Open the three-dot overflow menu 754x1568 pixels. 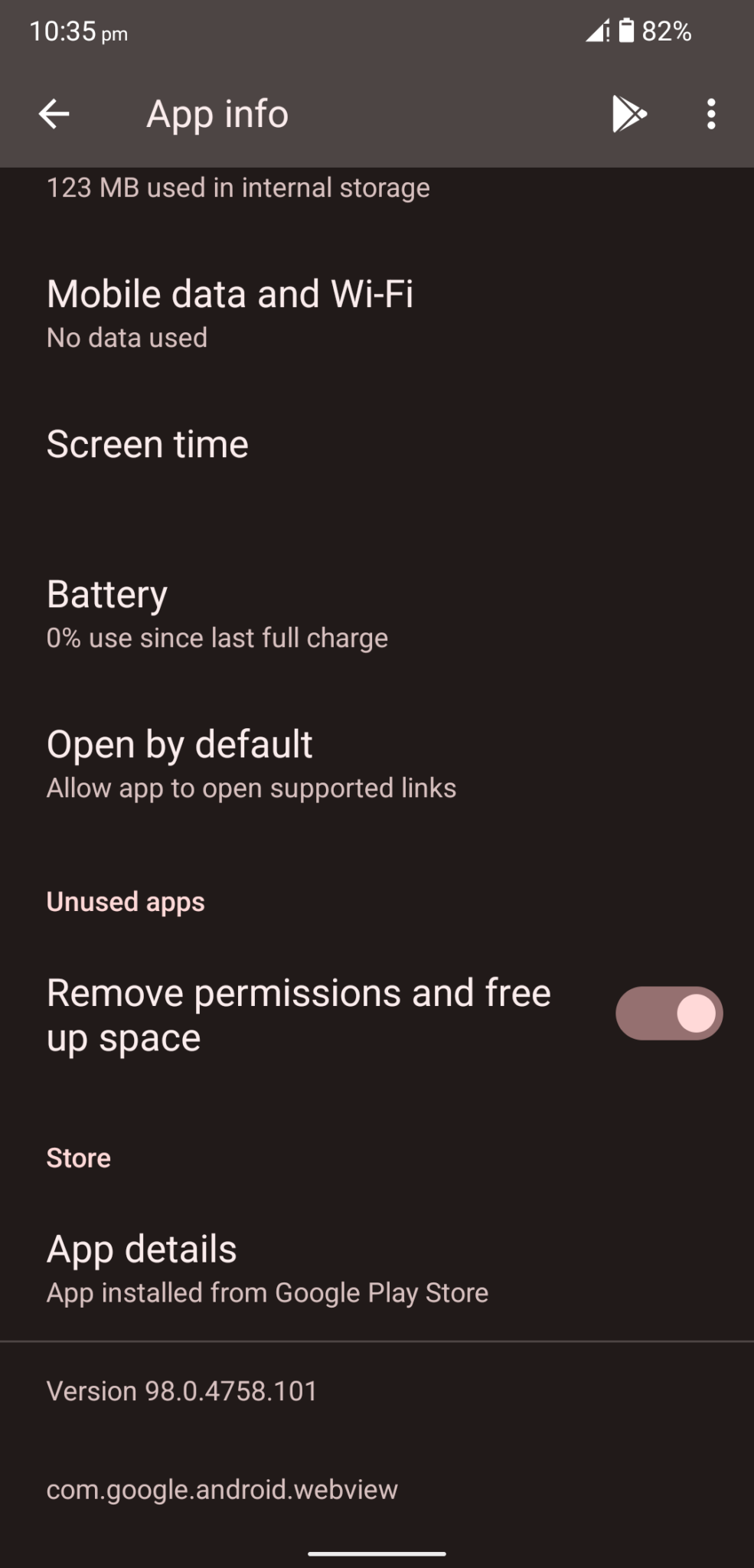coord(710,113)
